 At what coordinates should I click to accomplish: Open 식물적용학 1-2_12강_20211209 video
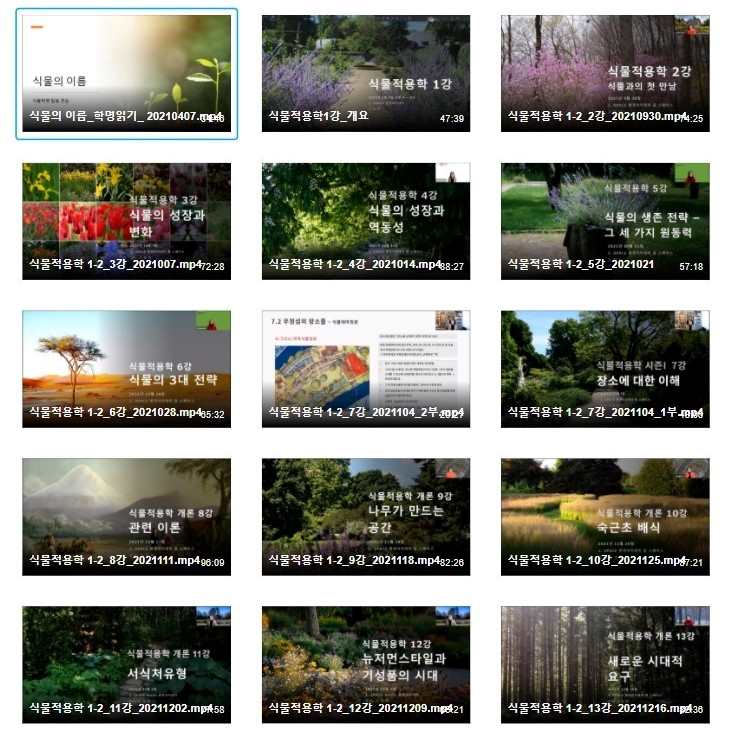point(365,664)
